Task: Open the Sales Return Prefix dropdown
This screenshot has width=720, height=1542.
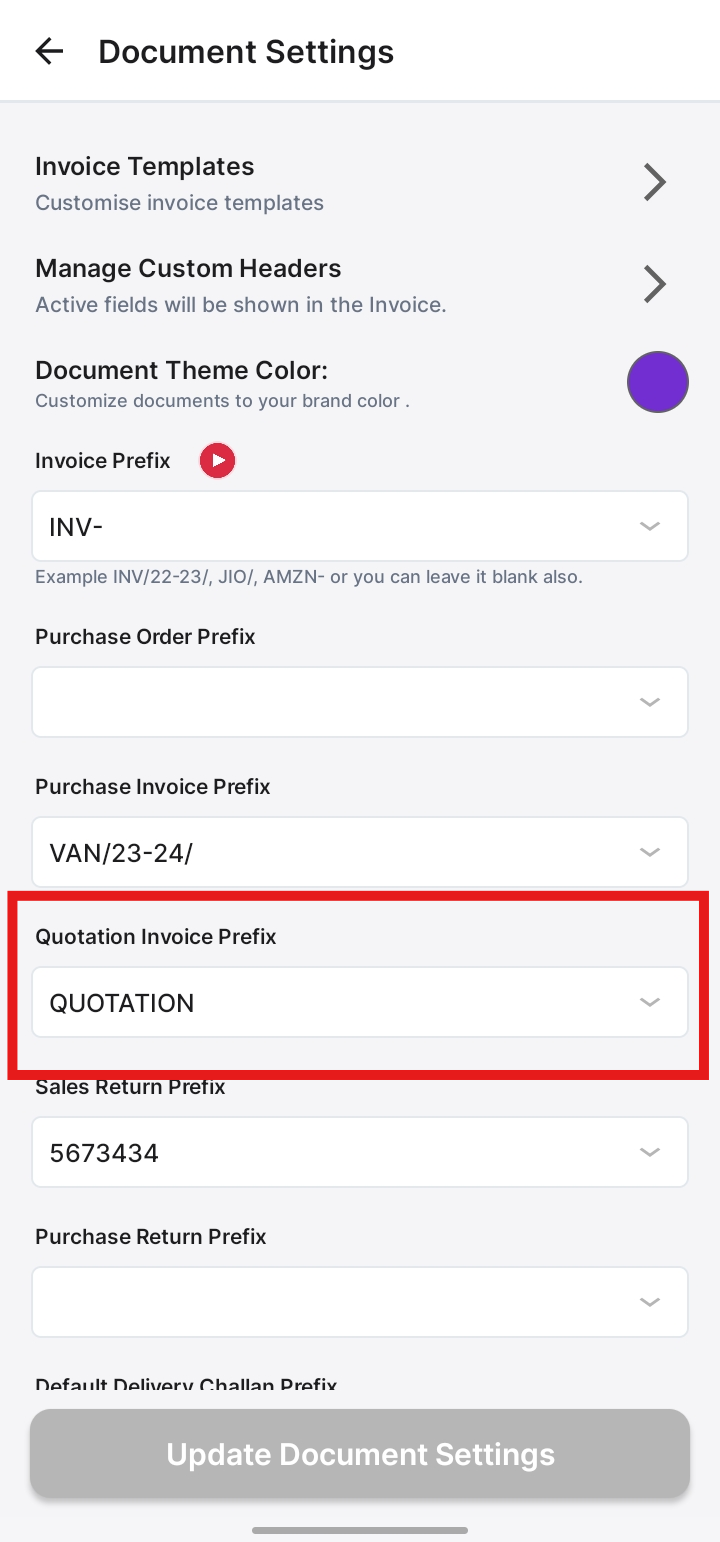Action: [x=360, y=1152]
